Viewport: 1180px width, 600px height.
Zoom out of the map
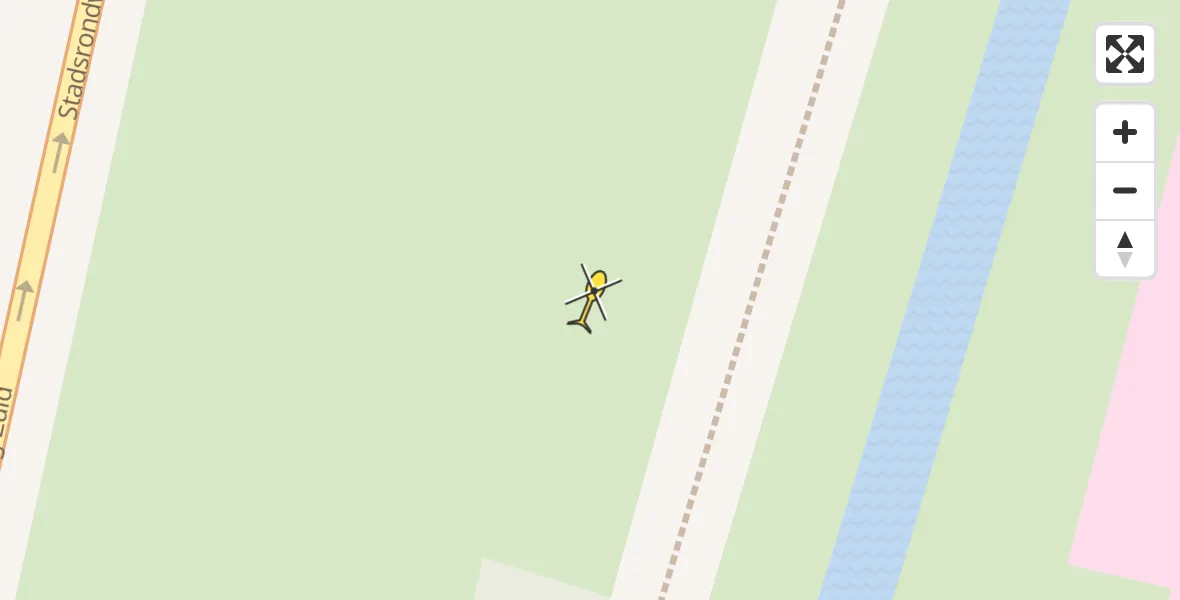[x=1124, y=191]
